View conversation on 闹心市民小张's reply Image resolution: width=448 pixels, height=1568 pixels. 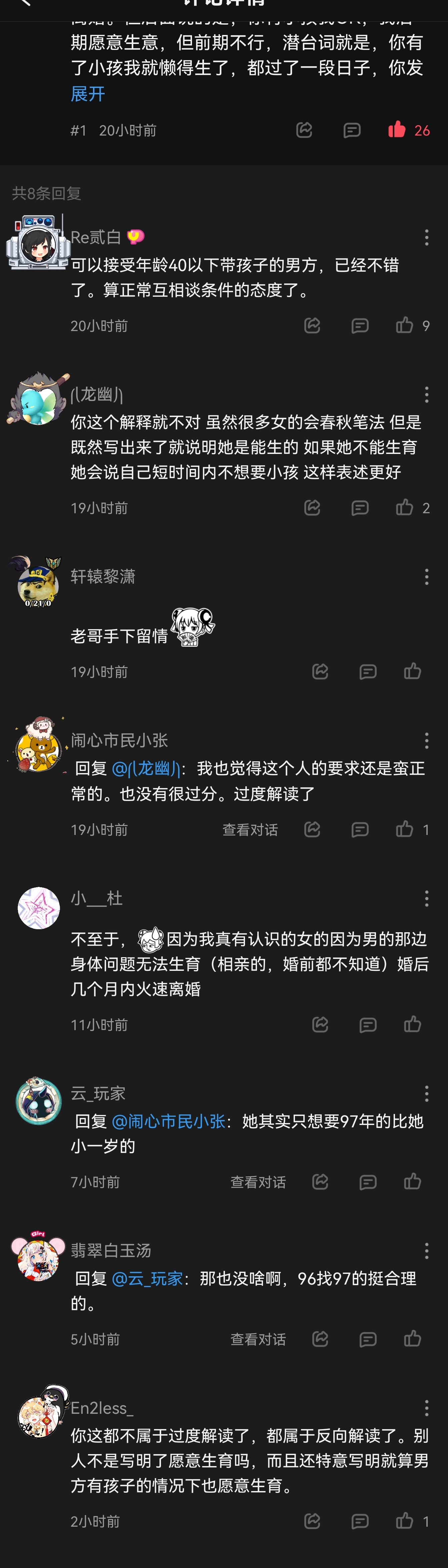tap(250, 830)
